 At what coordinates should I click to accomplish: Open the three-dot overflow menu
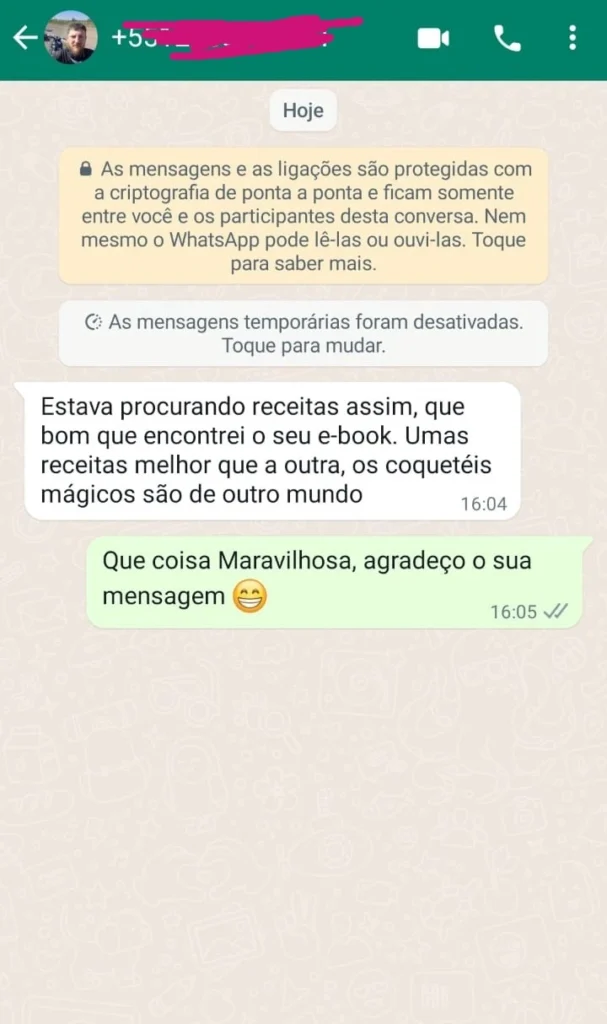click(x=572, y=38)
